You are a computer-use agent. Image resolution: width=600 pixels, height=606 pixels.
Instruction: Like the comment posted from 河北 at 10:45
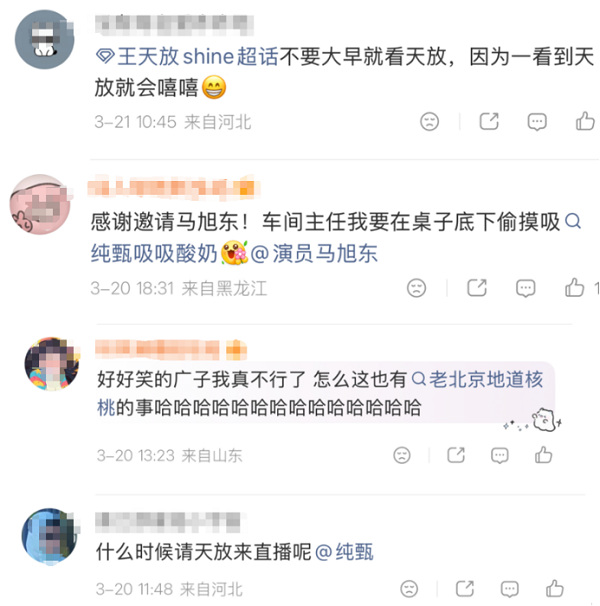point(585,121)
